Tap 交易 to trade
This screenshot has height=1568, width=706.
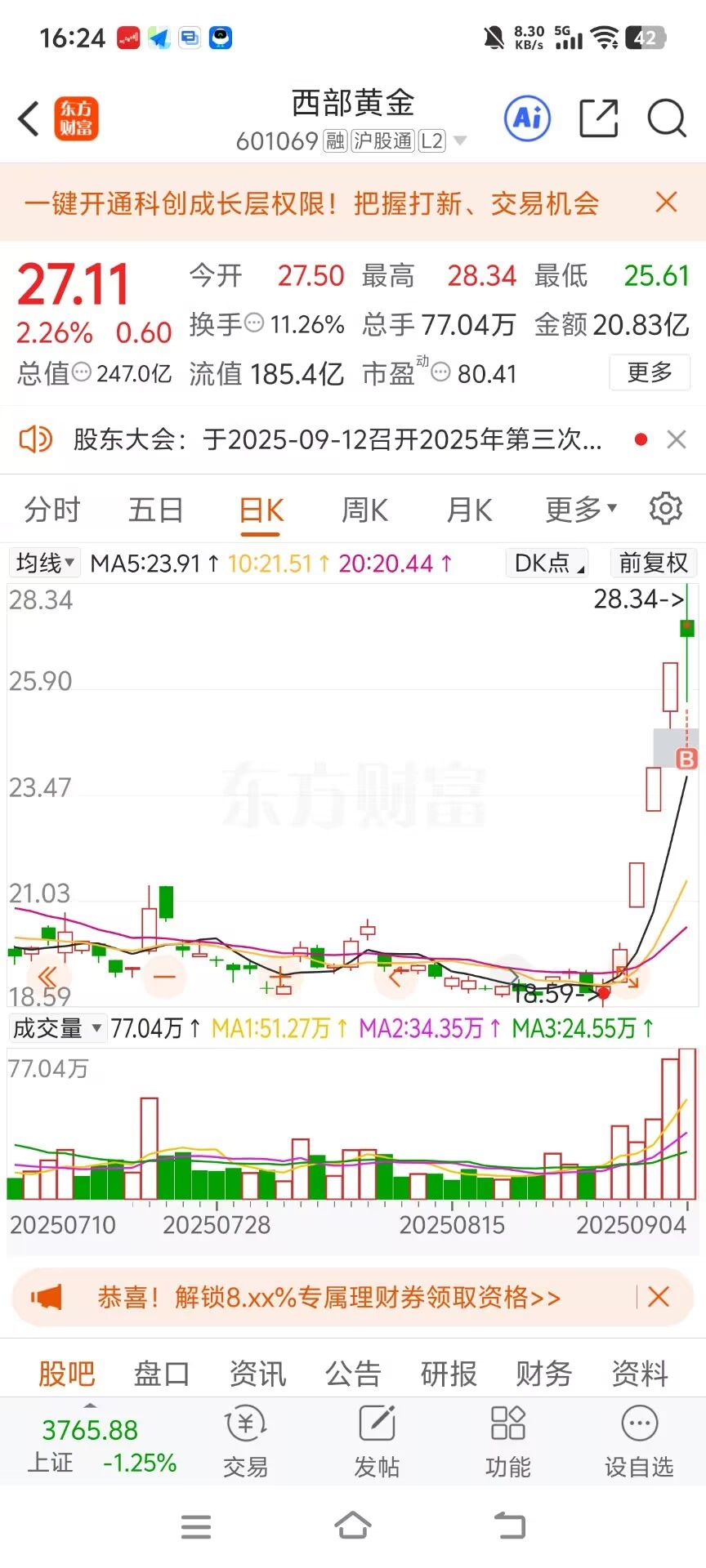pyautogui.click(x=246, y=1441)
